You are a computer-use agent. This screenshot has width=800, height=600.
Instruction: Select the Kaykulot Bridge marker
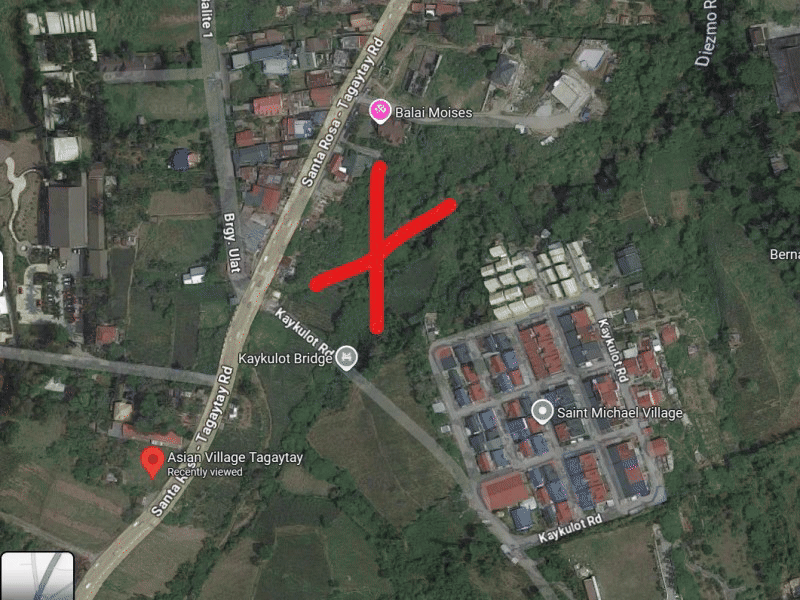[x=346, y=357]
